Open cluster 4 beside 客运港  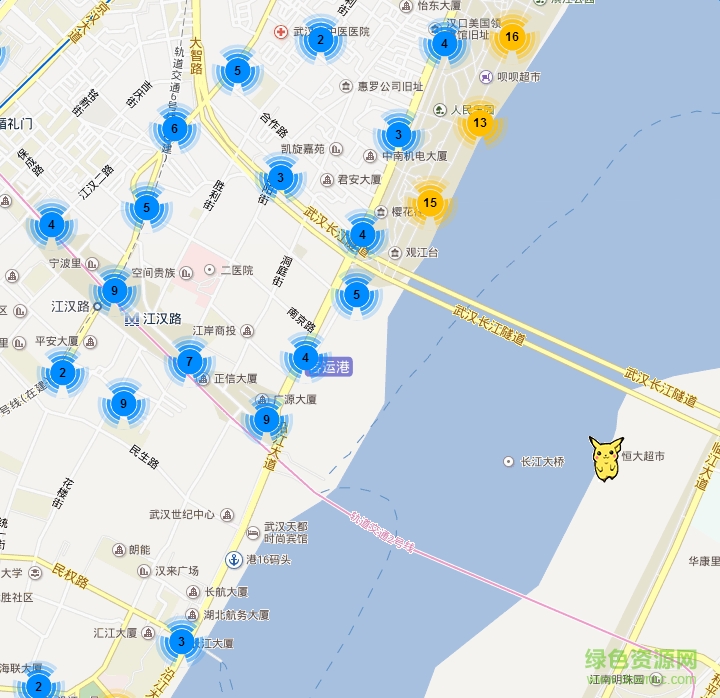[305, 356]
